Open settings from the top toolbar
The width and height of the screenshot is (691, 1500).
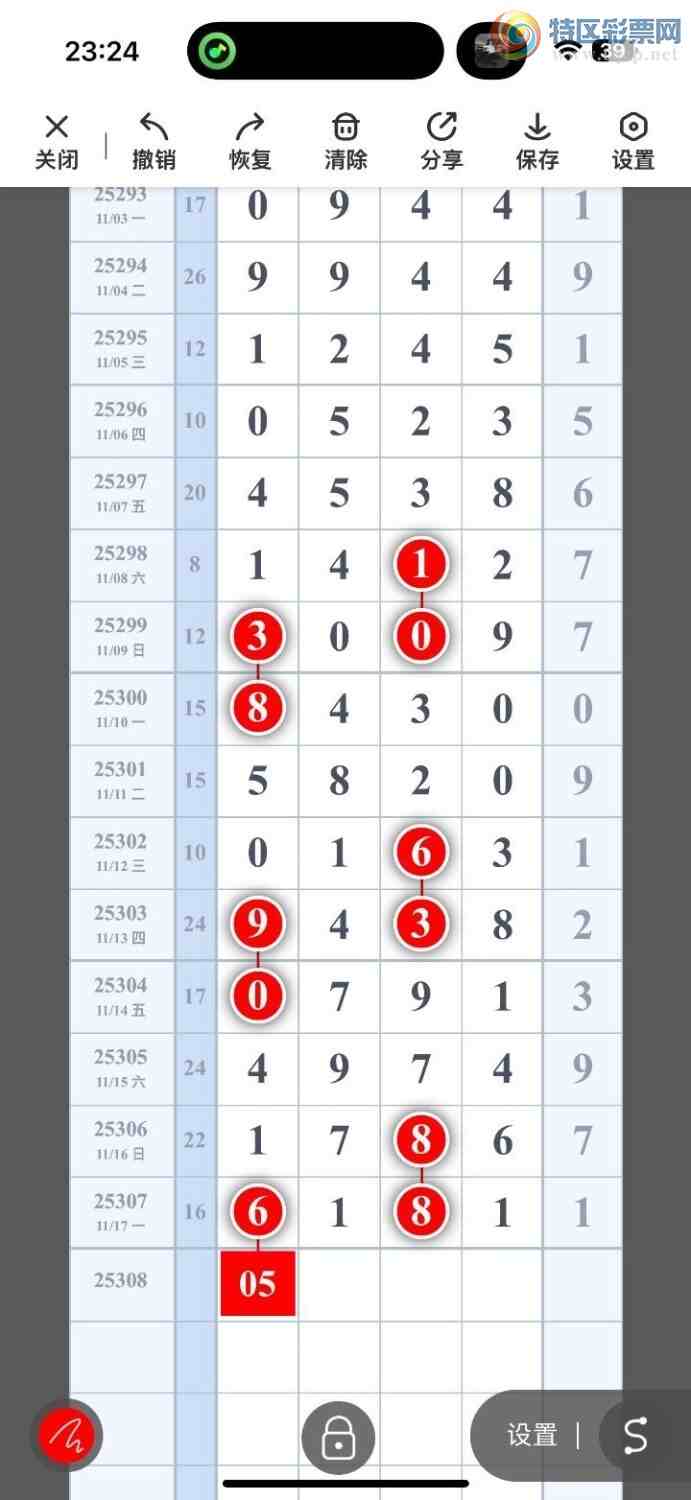coord(633,141)
